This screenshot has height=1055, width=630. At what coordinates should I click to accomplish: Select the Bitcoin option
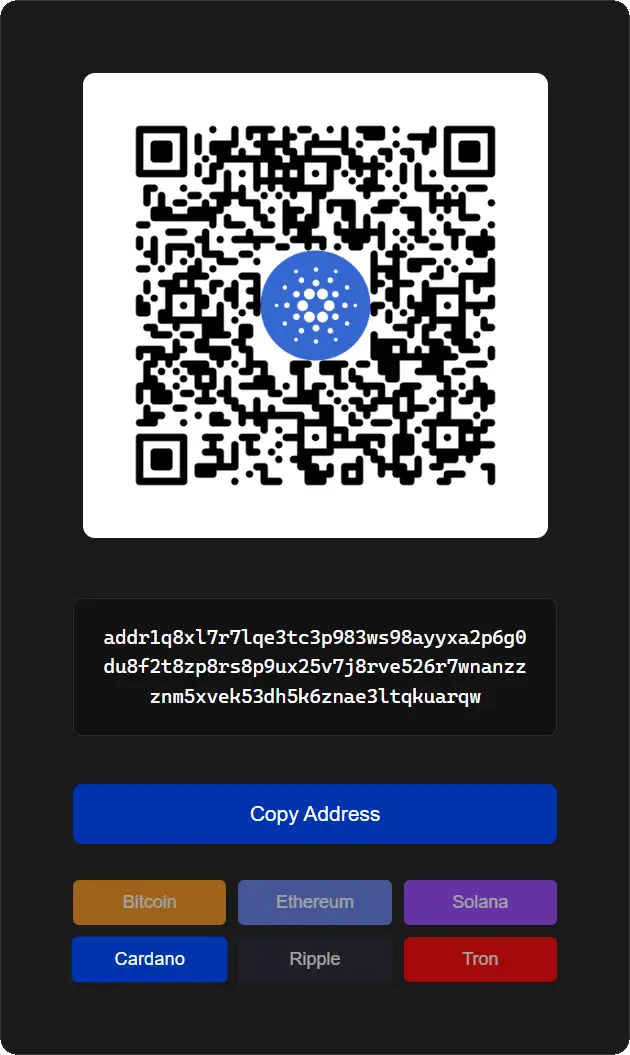click(x=149, y=902)
